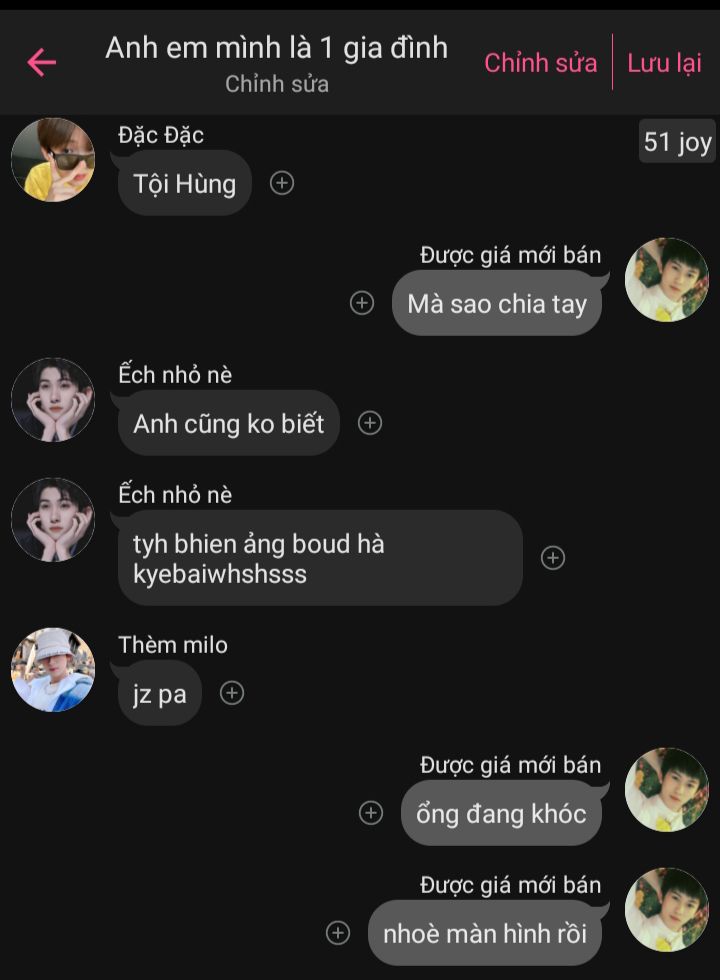Open Thèm milo's avatar
The image size is (720, 980).
pos(53,670)
